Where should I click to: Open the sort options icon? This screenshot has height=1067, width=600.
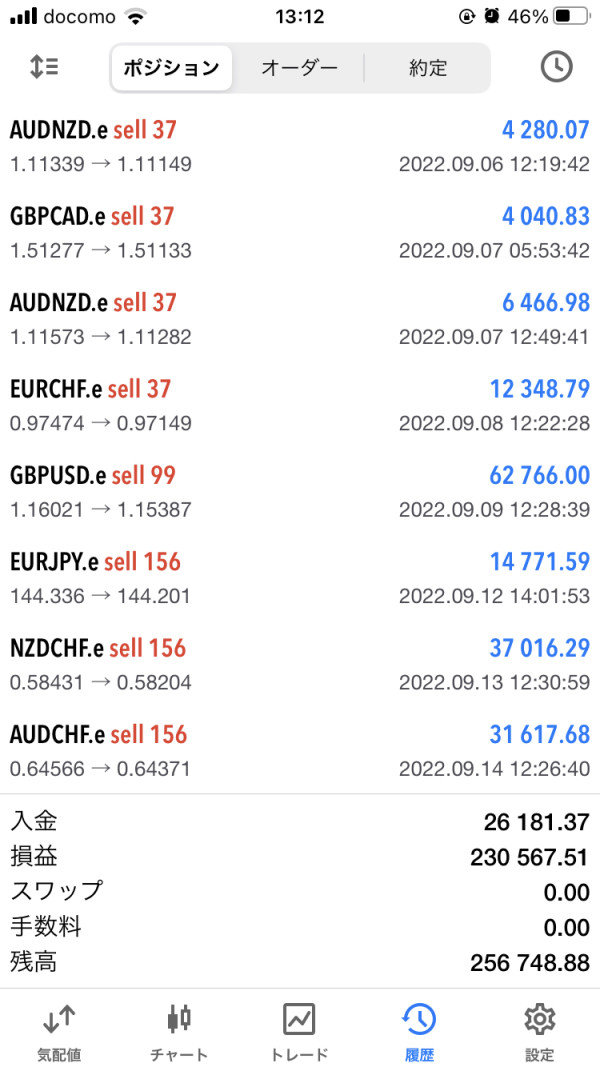(x=44, y=67)
